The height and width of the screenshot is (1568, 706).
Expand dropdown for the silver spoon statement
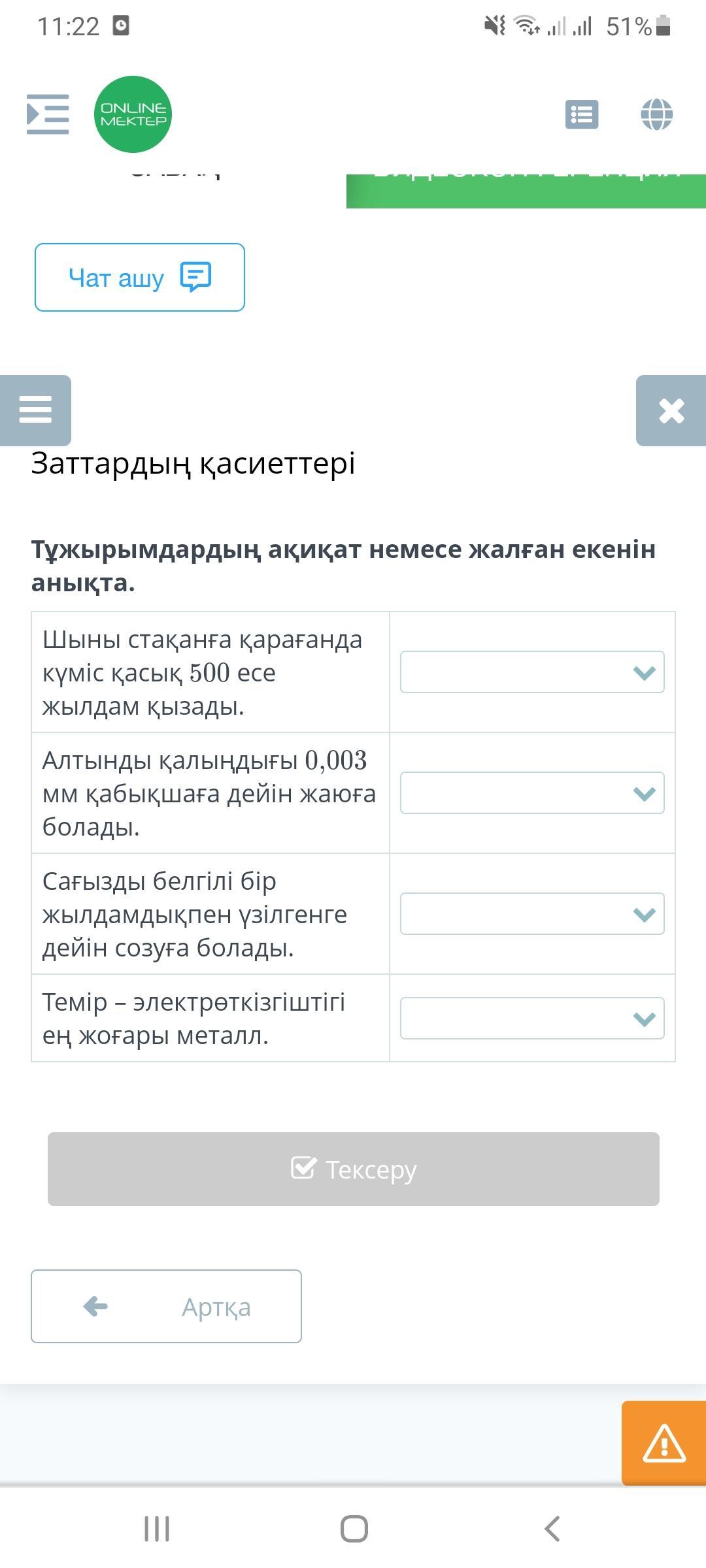[532, 672]
